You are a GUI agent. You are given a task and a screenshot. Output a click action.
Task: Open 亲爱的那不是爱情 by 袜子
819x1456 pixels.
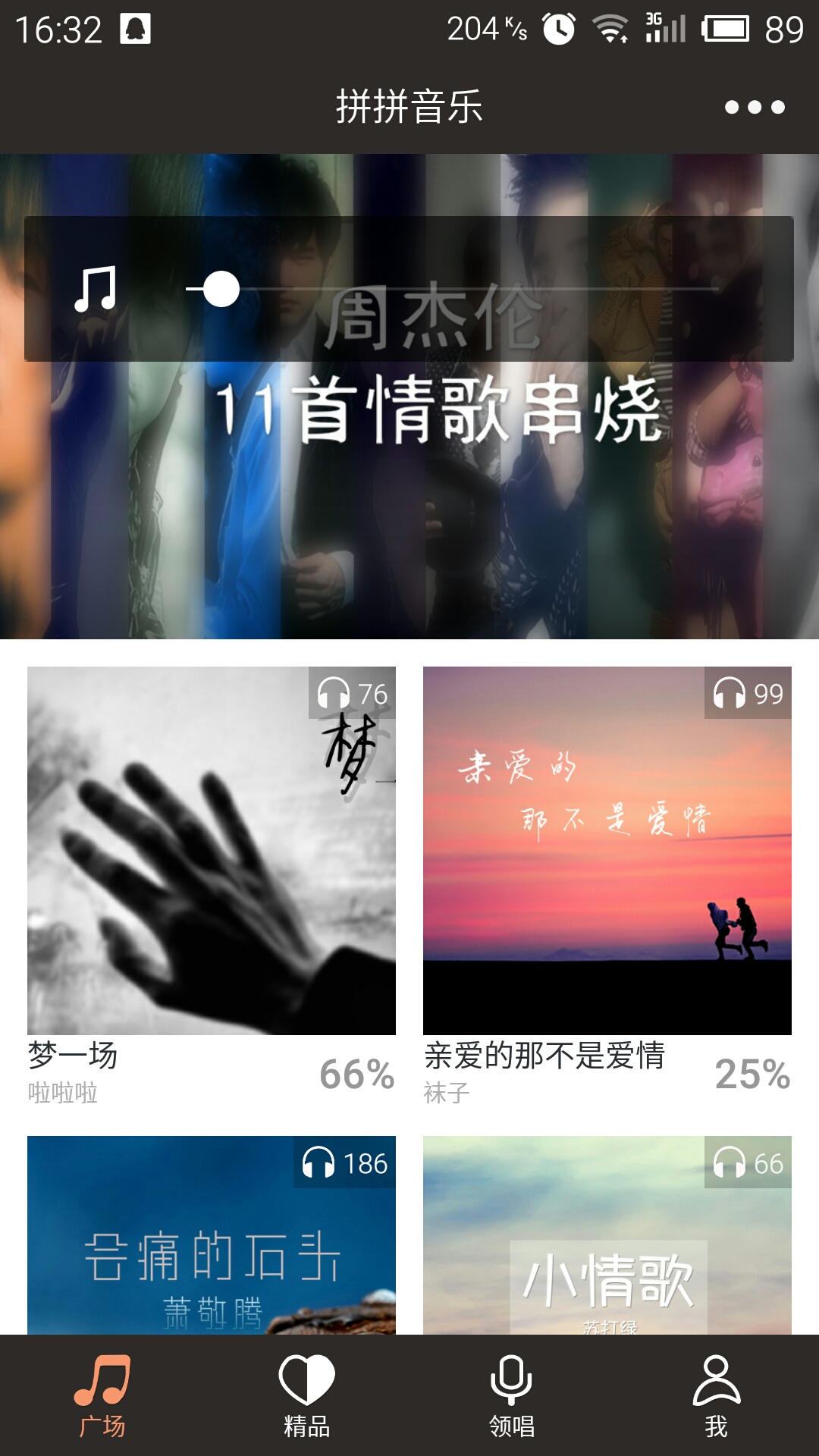(607, 849)
